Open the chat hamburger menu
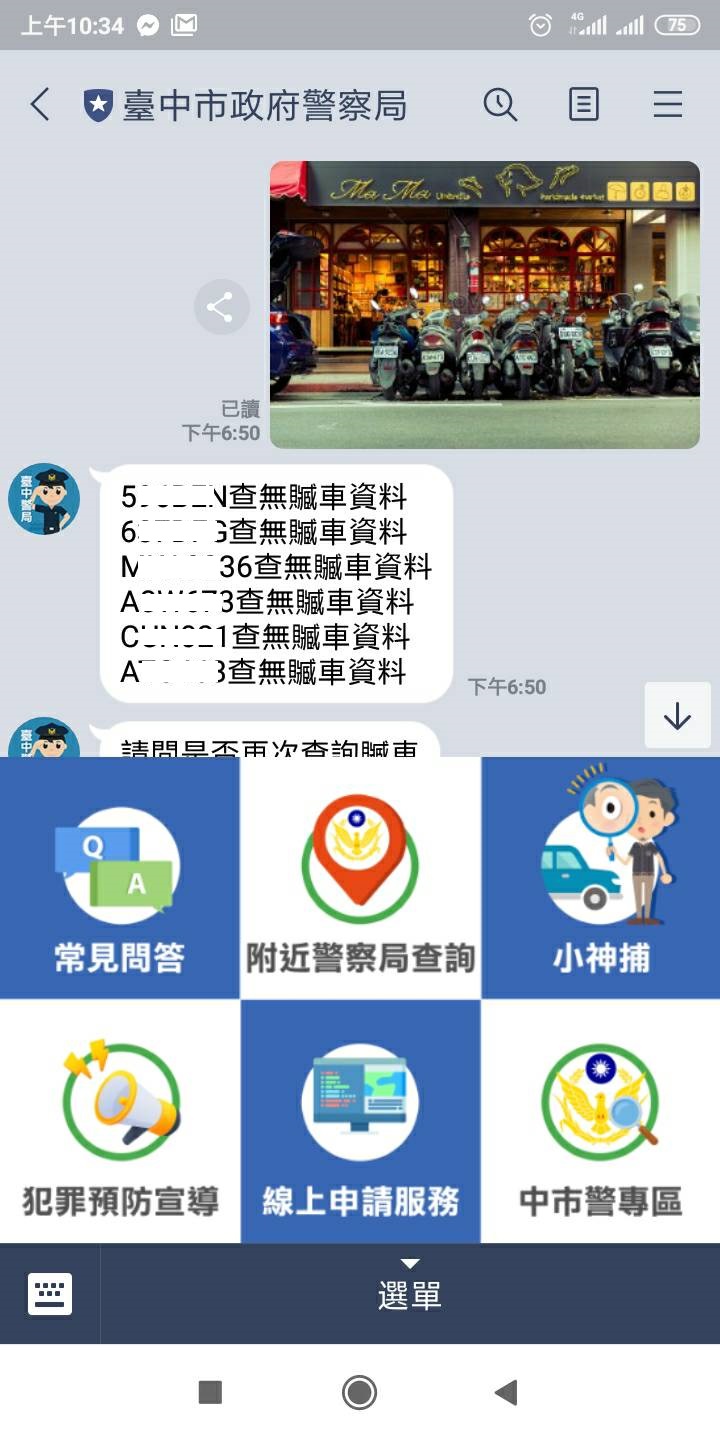 667,104
